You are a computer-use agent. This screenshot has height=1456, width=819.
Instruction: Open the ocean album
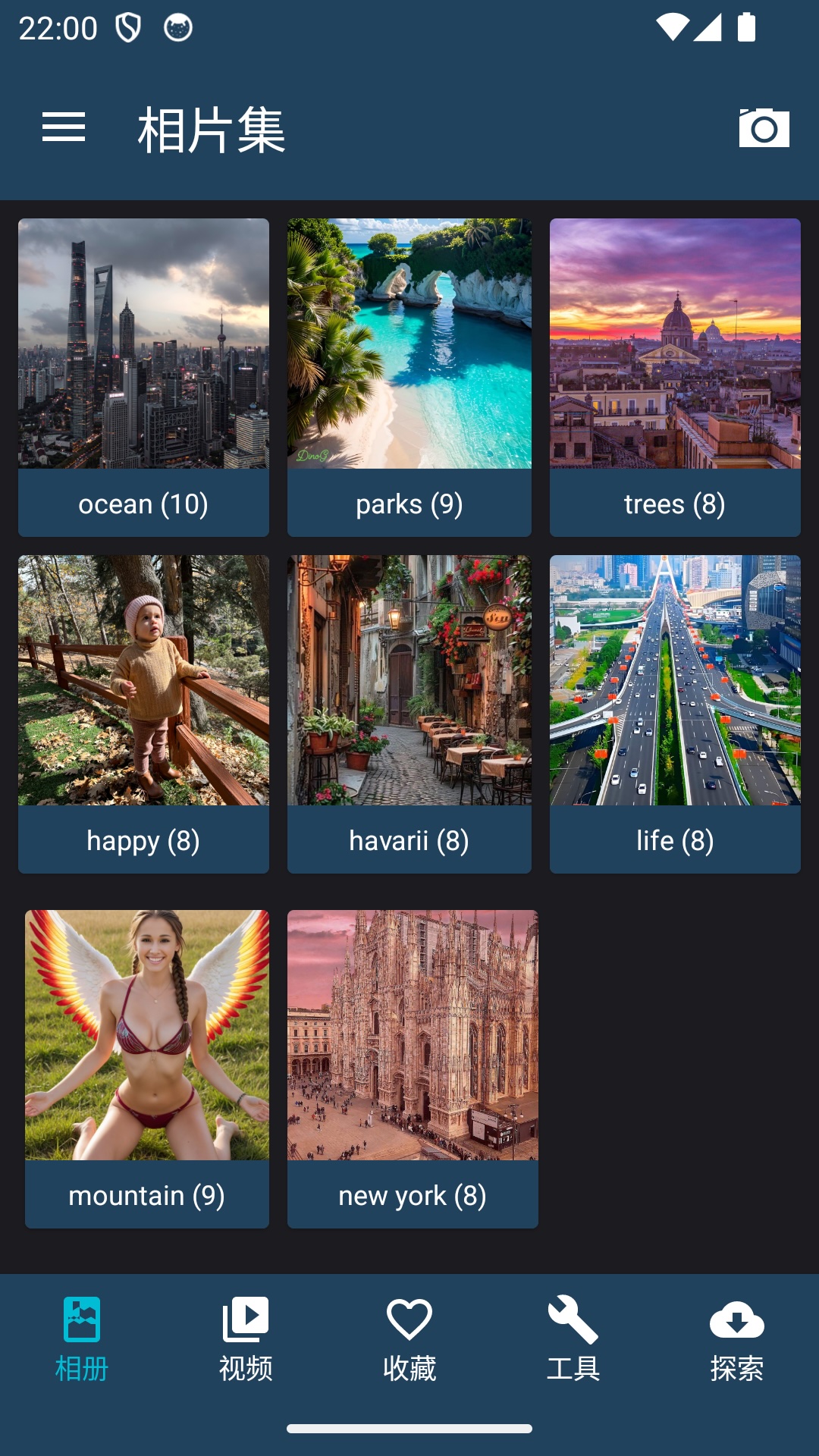click(143, 377)
